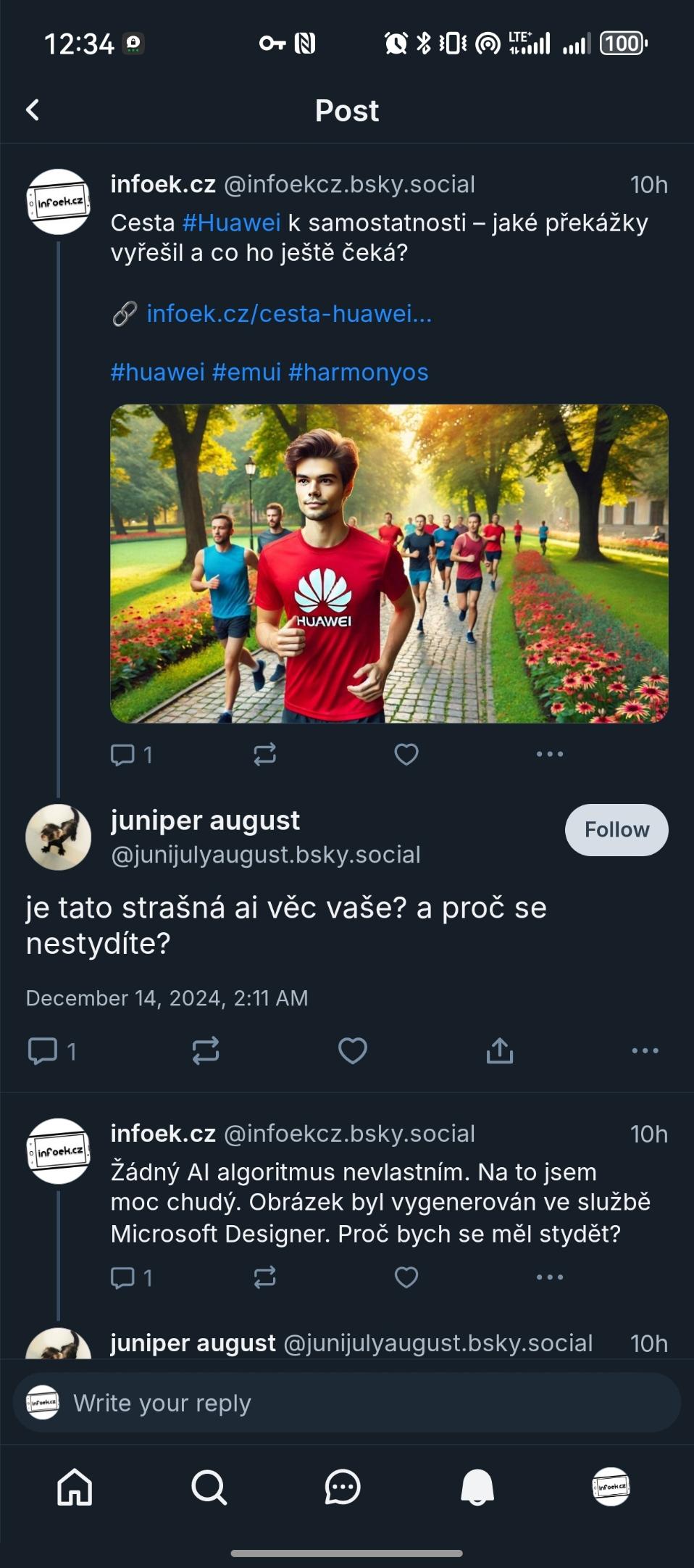Open the #emui hashtag
Viewport: 694px width, 1568px height.
click(246, 372)
